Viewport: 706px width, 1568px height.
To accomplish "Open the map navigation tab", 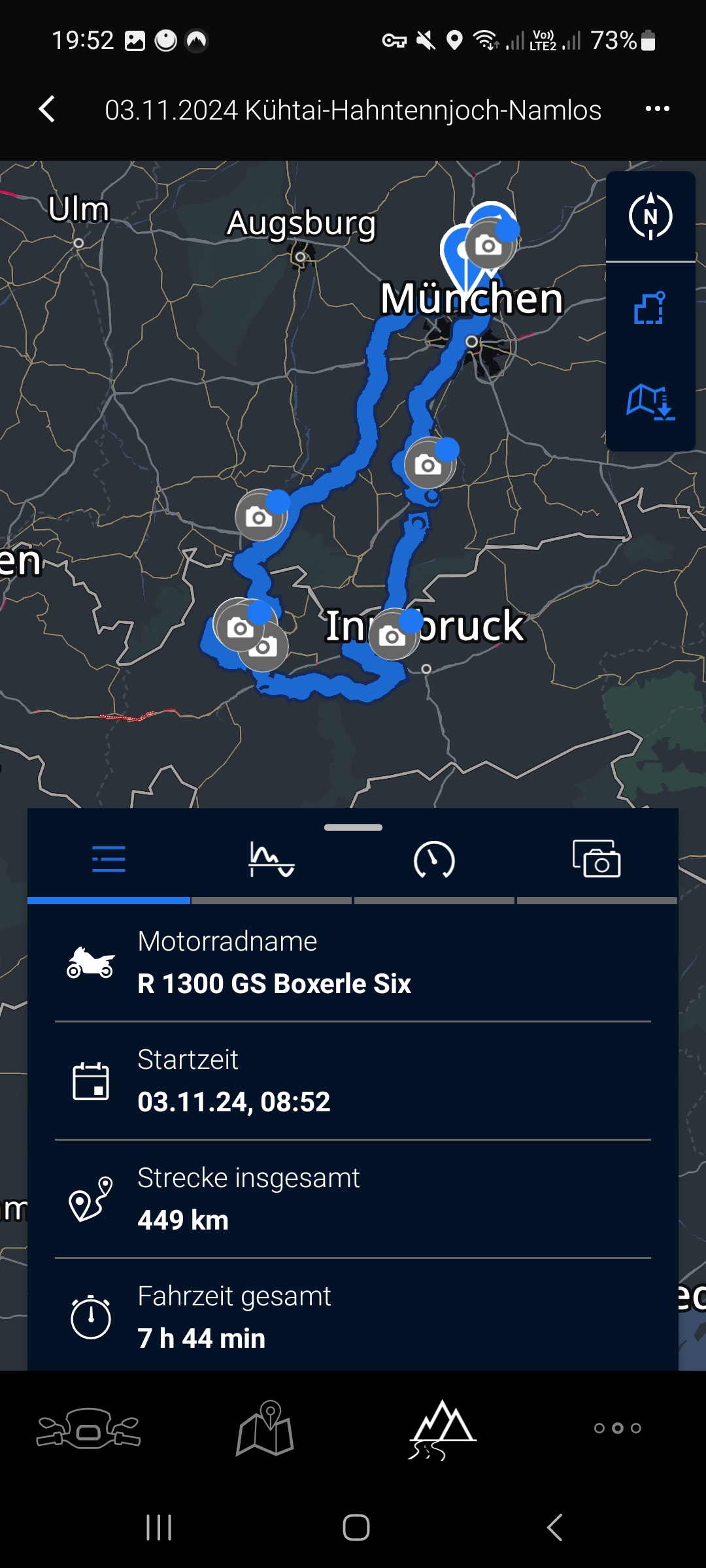I will click(x=265, y=1428).
